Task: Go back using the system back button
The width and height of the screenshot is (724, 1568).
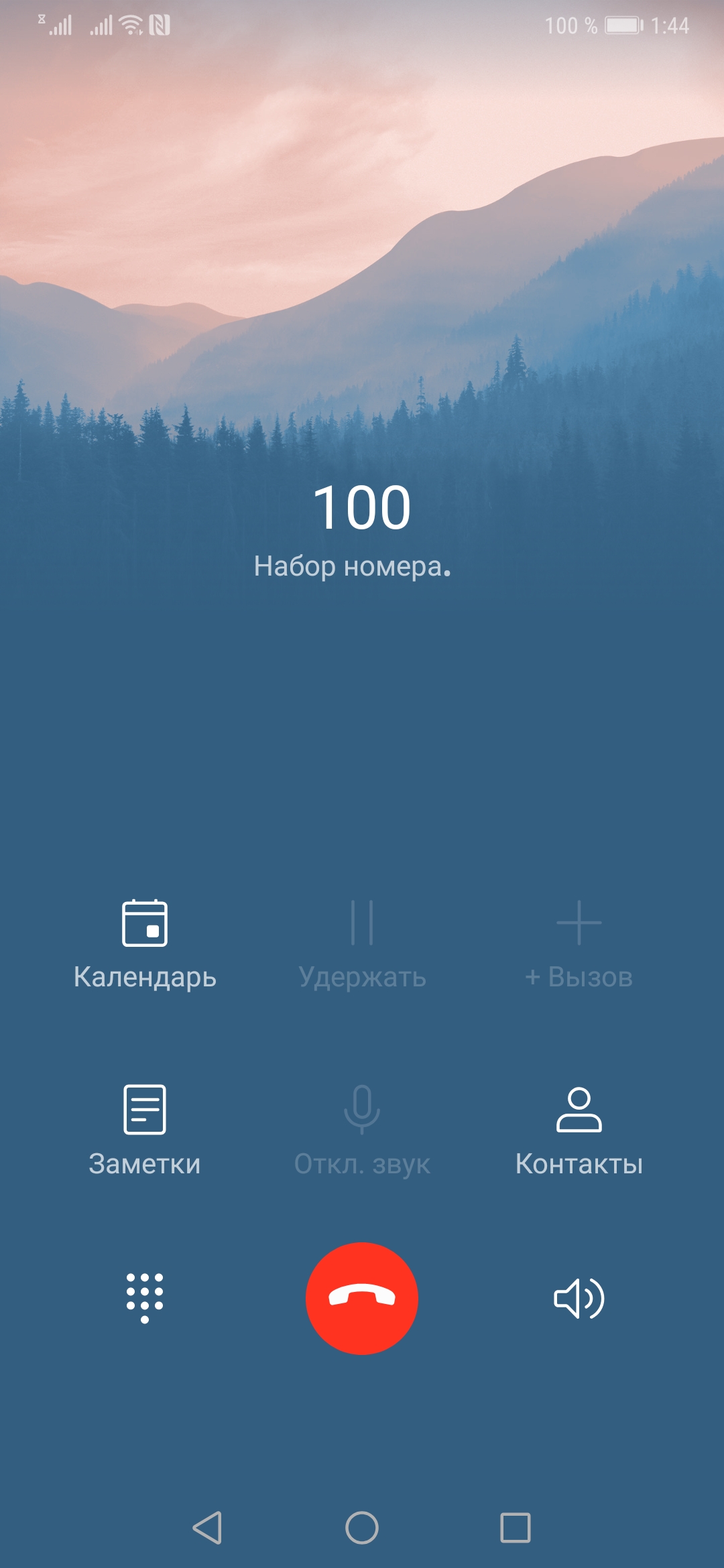Action: 207,1528
